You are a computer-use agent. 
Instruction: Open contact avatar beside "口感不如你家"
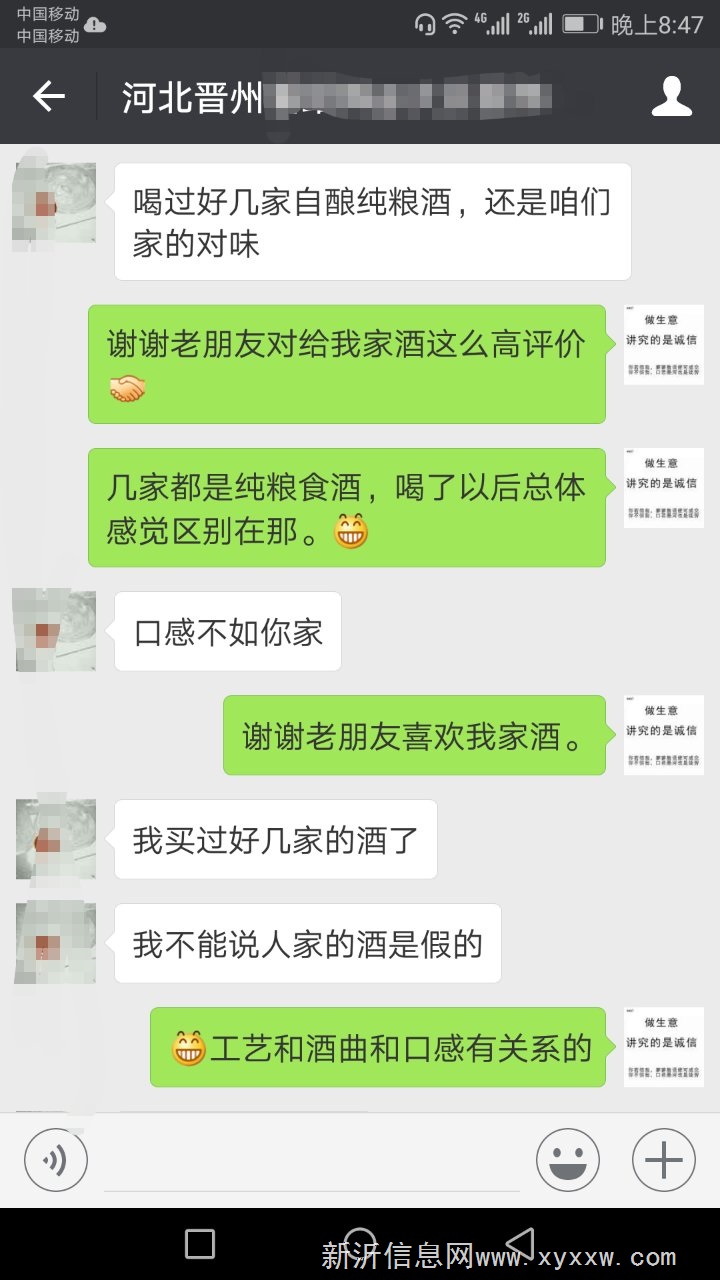click(55, 631)
